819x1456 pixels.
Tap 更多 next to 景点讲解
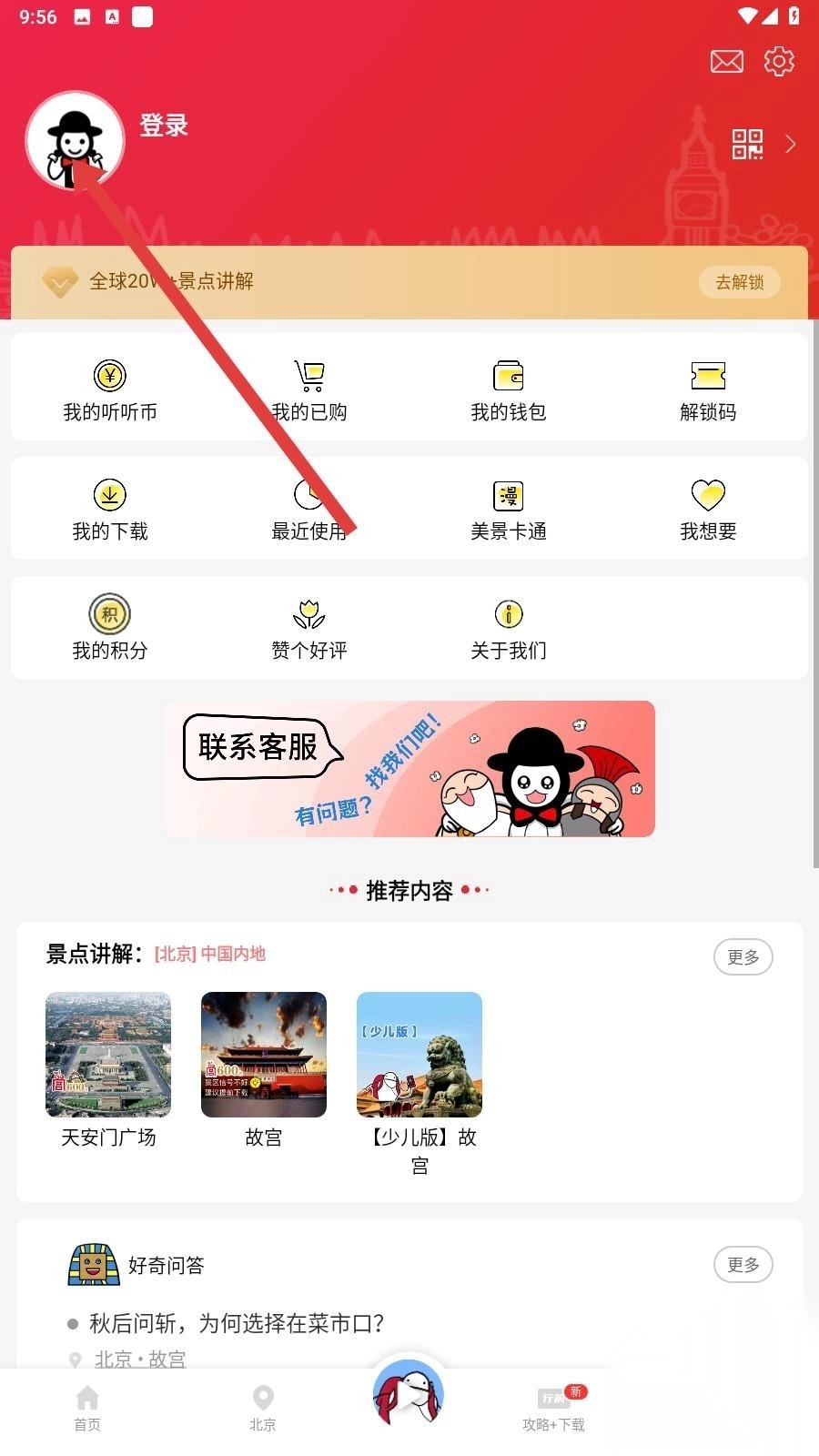(x=743, y=956)
